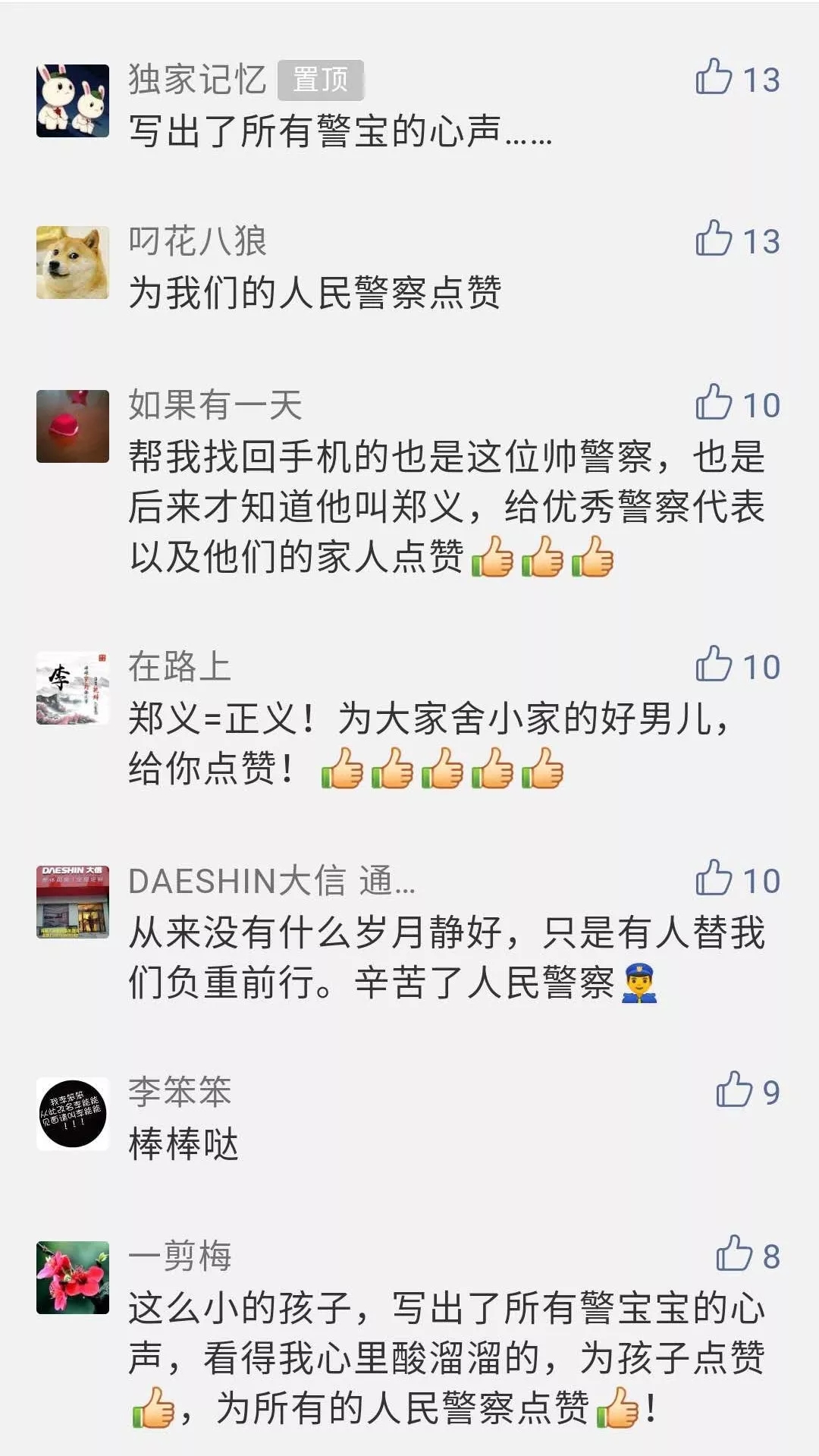Viewport: 819px width, 1456px height.
Task: Like the comment by 一剪梅
Action: tap(734, 1253)
